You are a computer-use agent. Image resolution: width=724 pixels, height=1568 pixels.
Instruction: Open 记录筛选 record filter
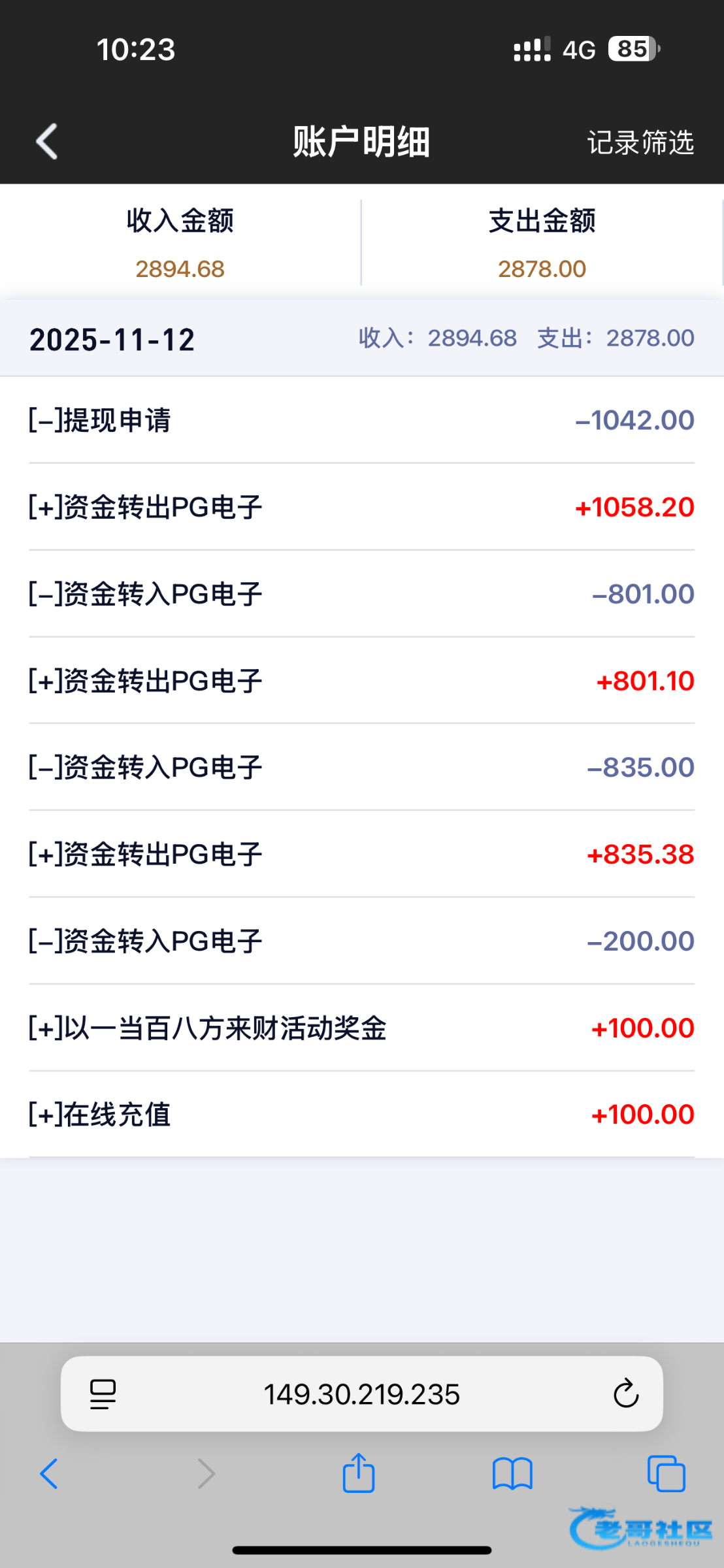(x=640, y=142)
